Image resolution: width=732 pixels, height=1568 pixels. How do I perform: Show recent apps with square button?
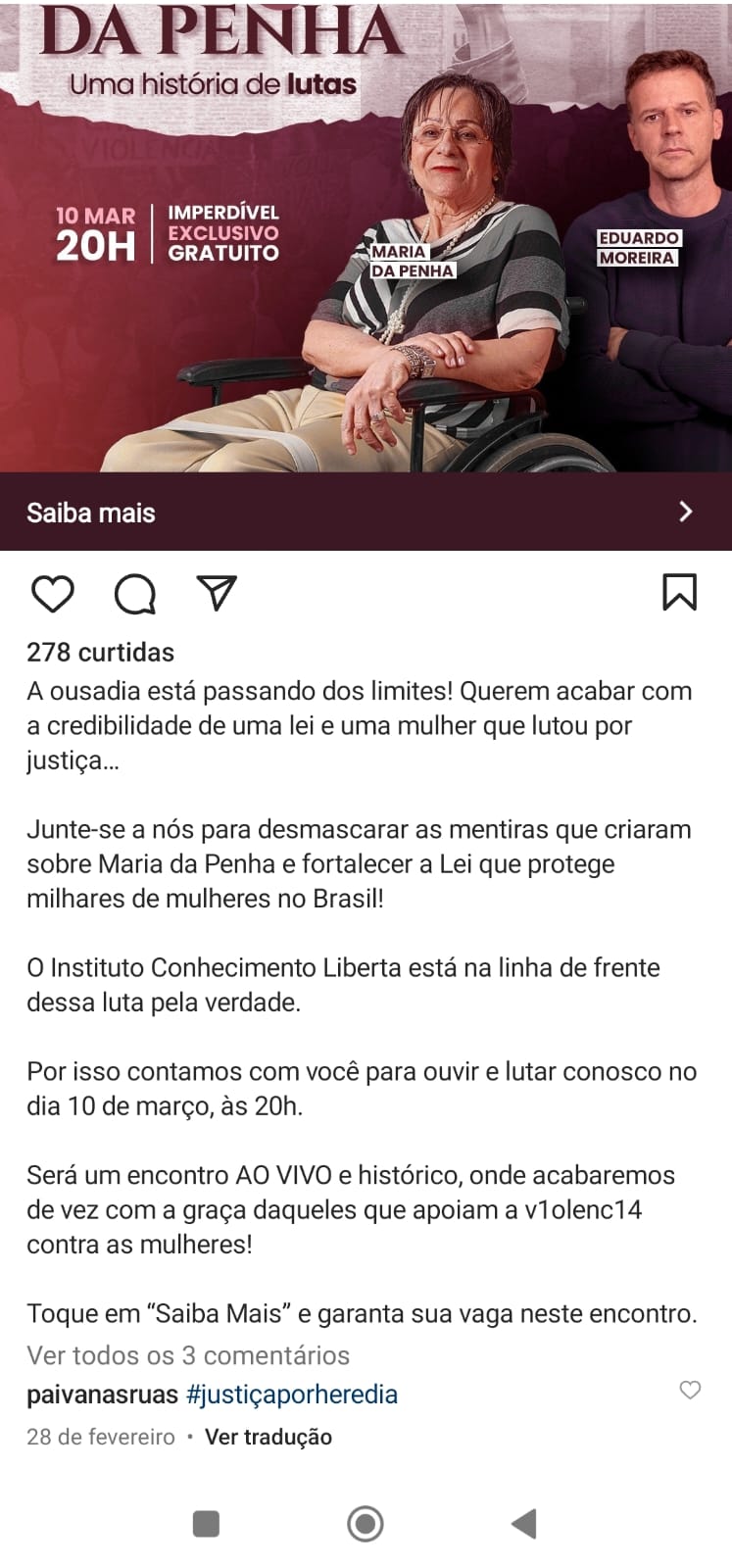coord(206,1523)
